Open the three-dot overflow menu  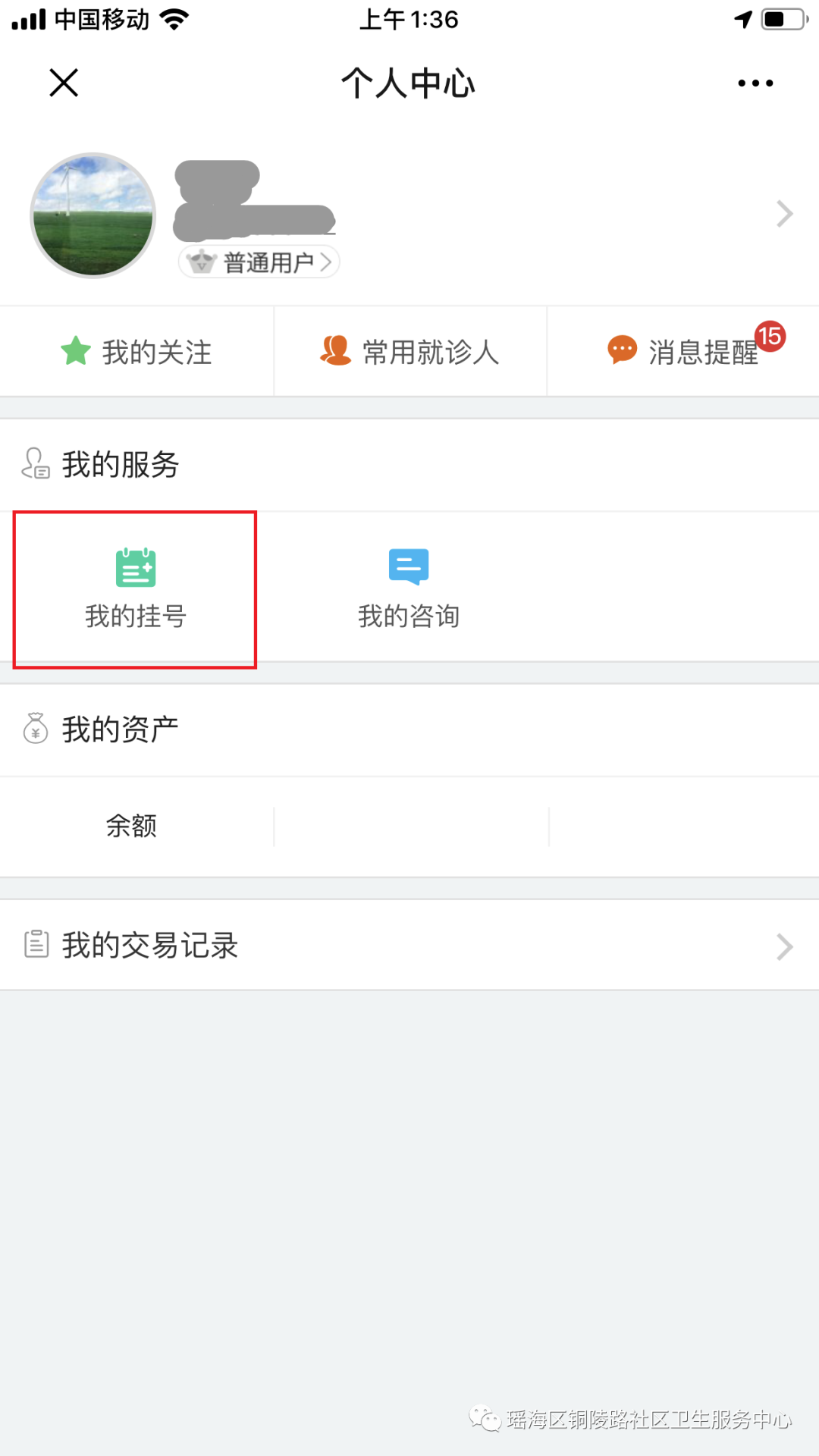tap(755, 83)
